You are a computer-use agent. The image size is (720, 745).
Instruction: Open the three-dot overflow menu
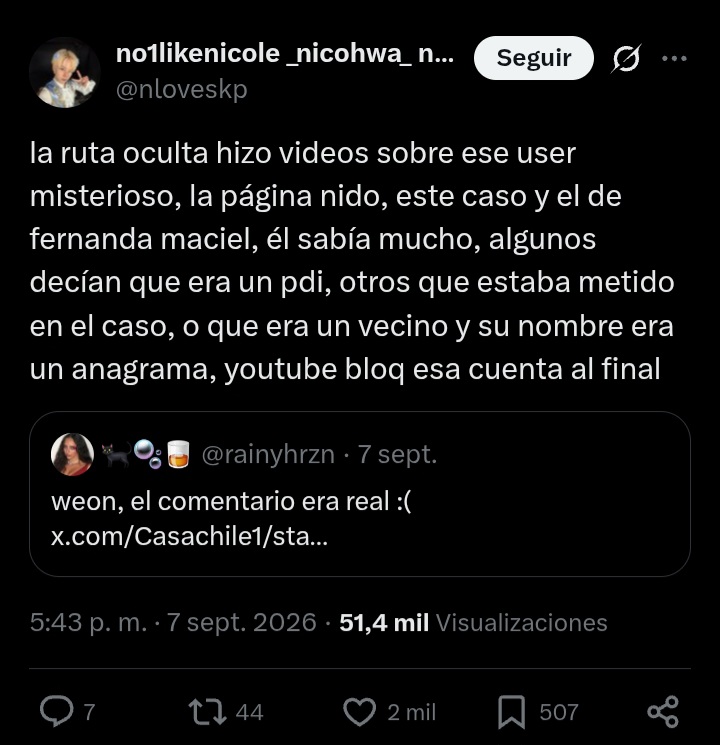point(674,58)
